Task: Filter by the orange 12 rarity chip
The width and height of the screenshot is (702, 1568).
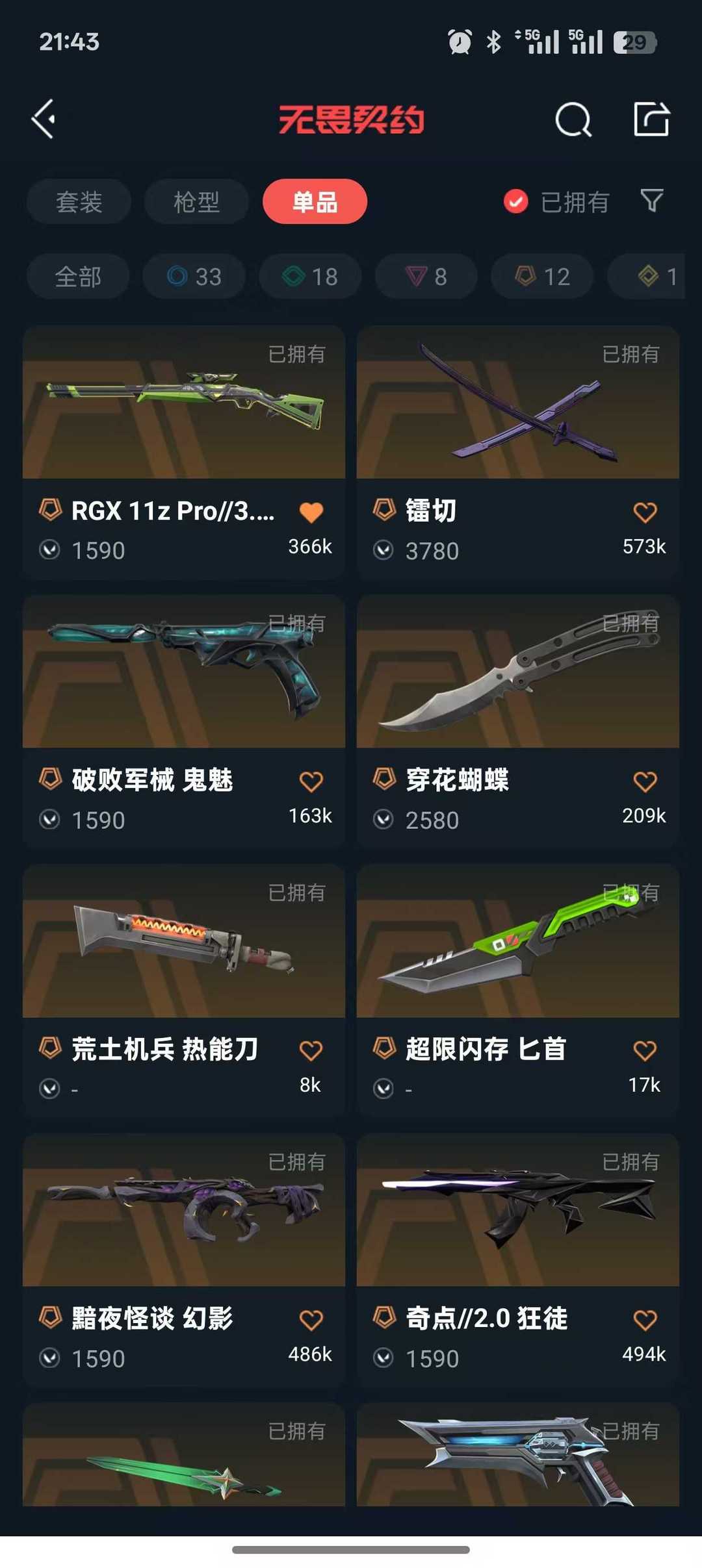Action: coord(542,277)
